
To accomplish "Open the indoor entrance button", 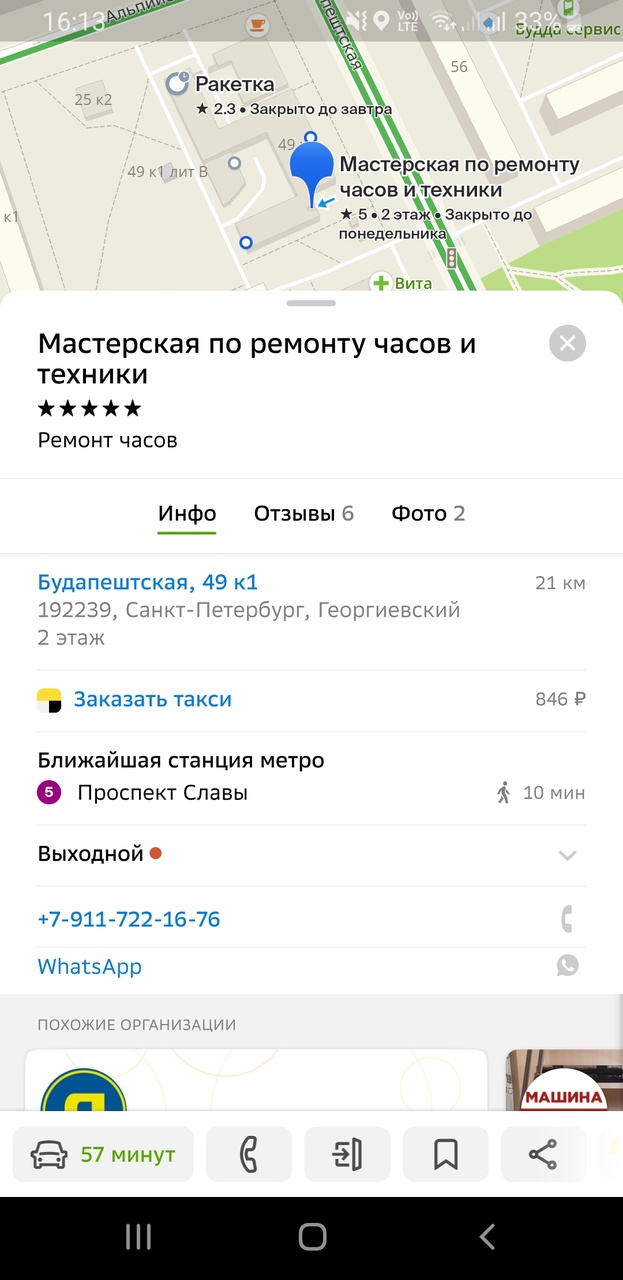I will (347, 1155).
